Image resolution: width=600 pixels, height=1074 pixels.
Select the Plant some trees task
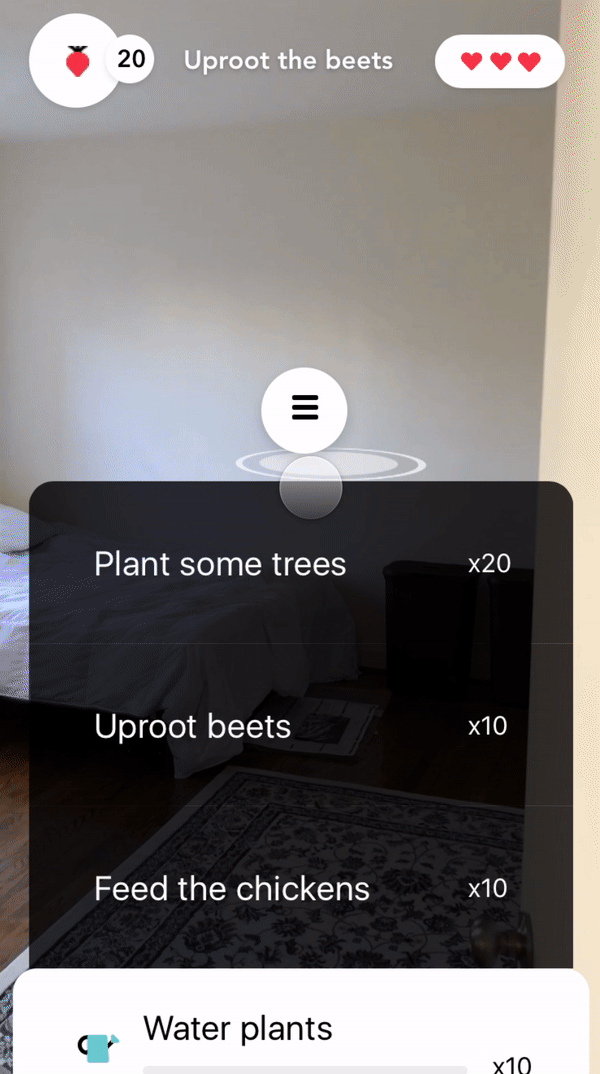coord(300,564)
